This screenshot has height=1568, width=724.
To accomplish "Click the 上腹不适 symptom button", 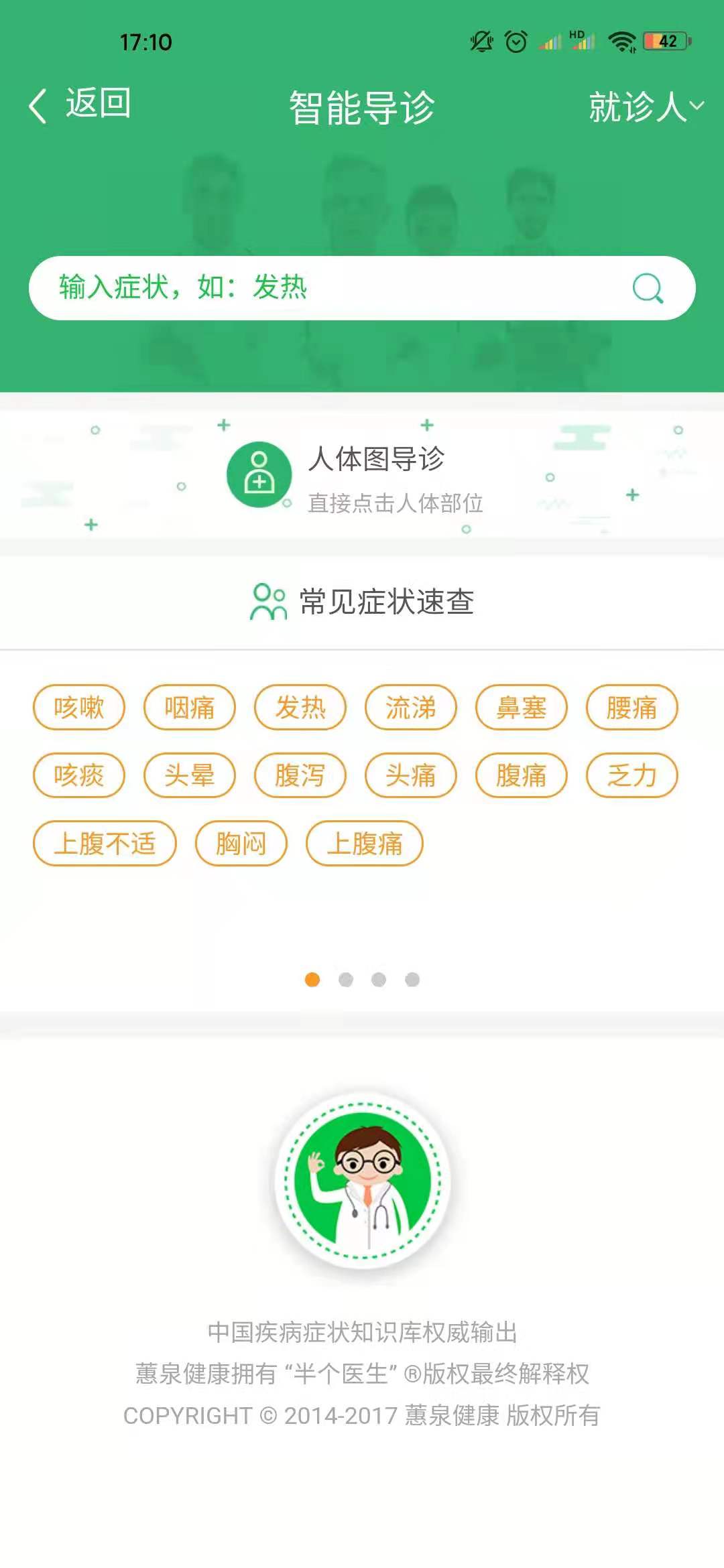I will 105,844.
